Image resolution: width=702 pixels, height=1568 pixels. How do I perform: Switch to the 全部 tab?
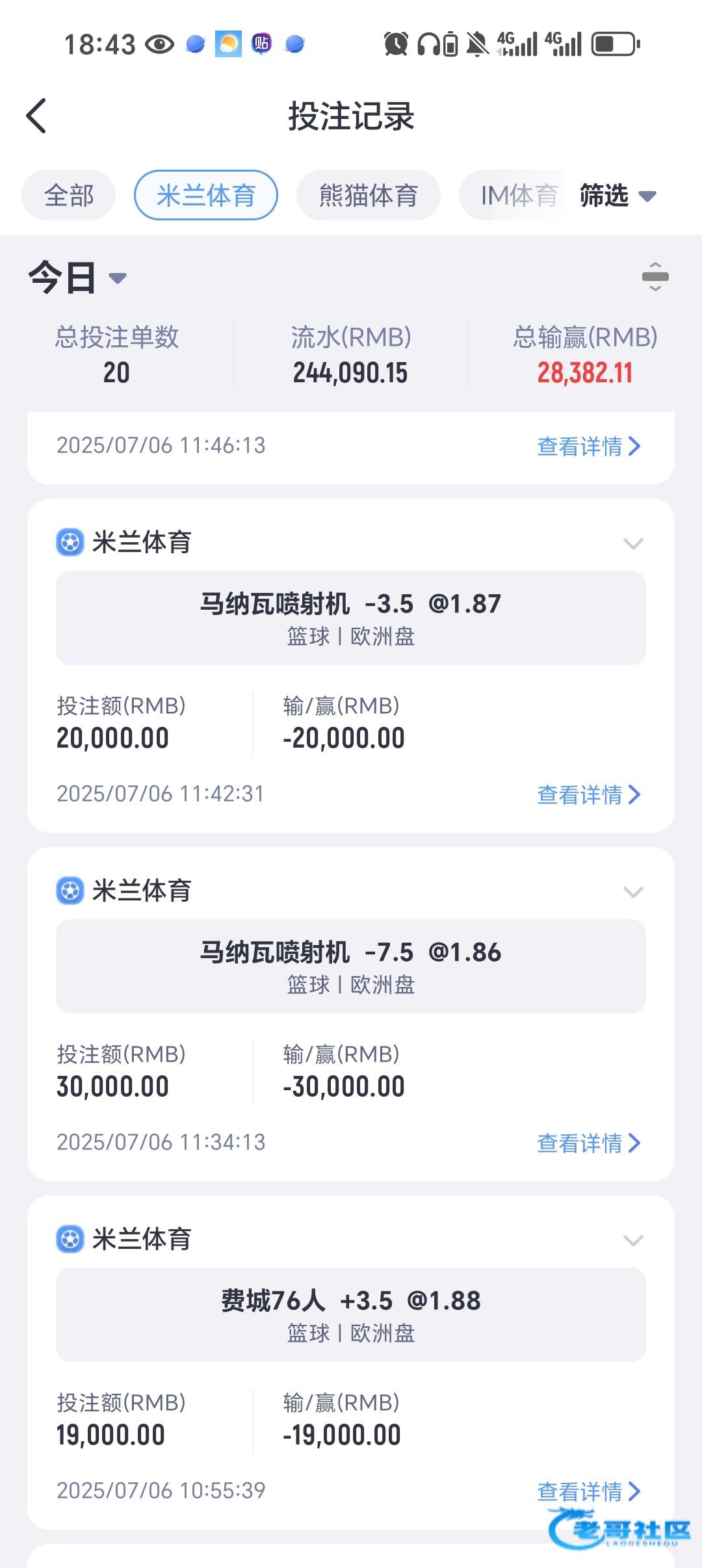[x=69, y=195]
